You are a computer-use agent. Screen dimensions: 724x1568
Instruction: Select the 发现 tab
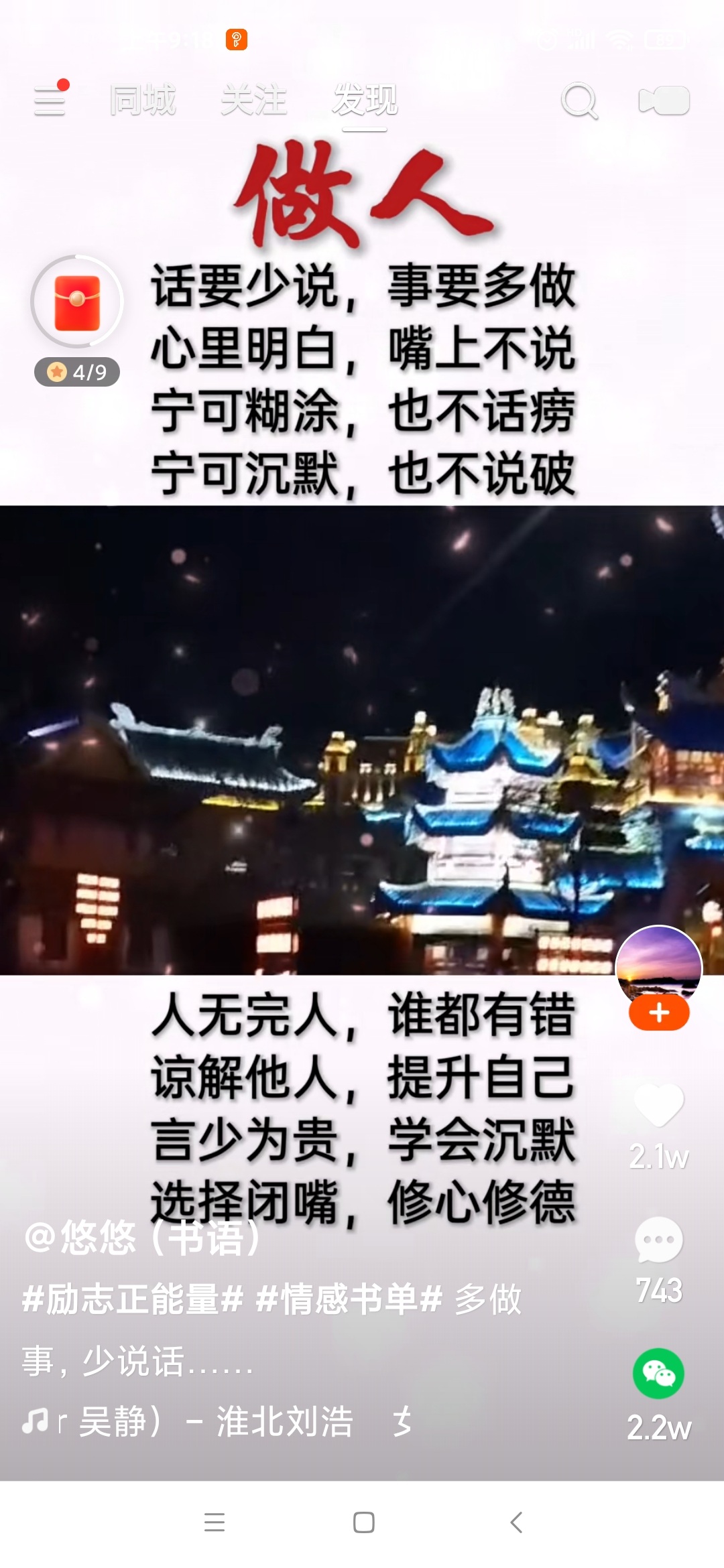pyautogui.click(x=365, y=101)
